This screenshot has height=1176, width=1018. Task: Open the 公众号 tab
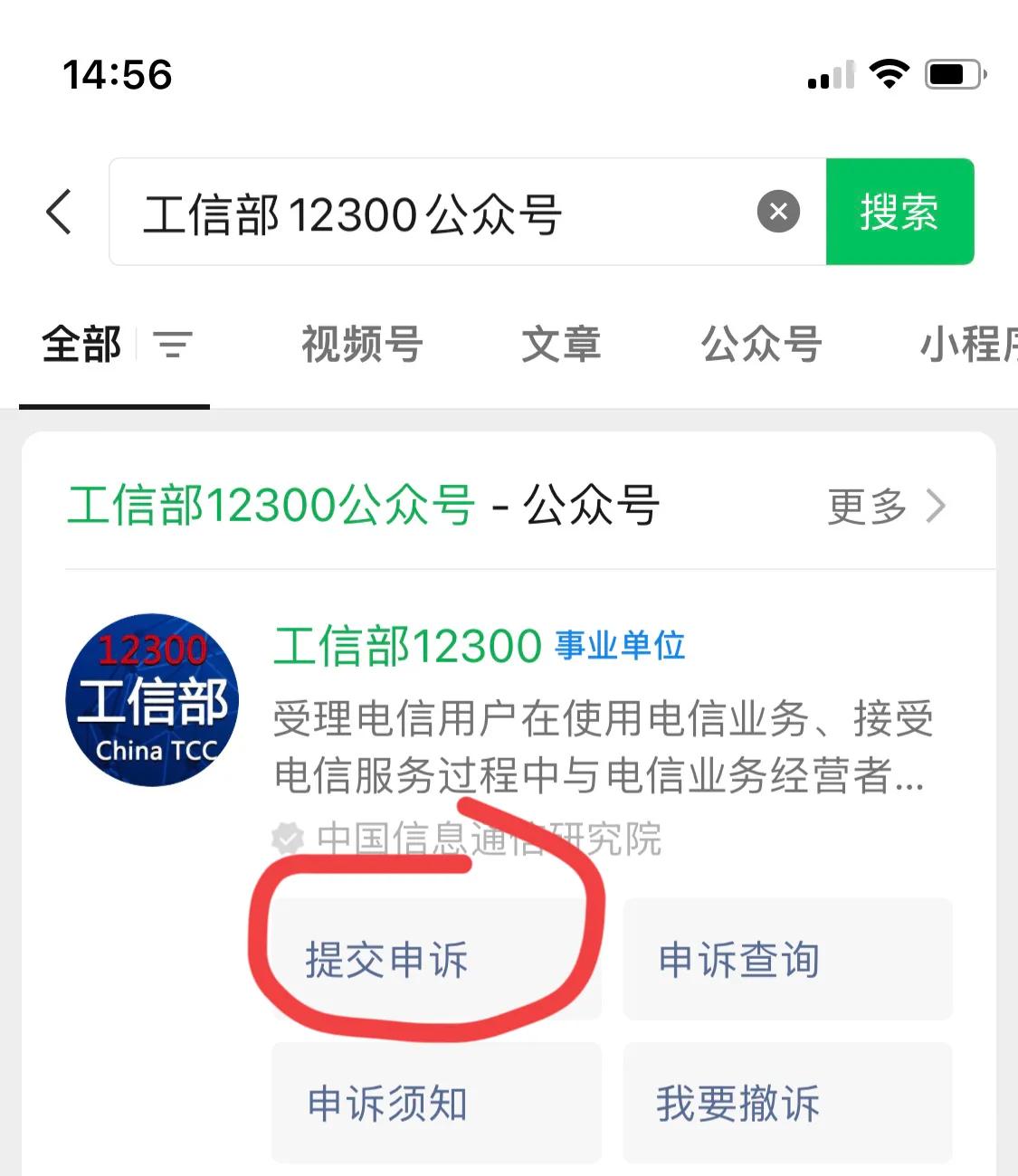pyautogui.click(x=761, y=346)
